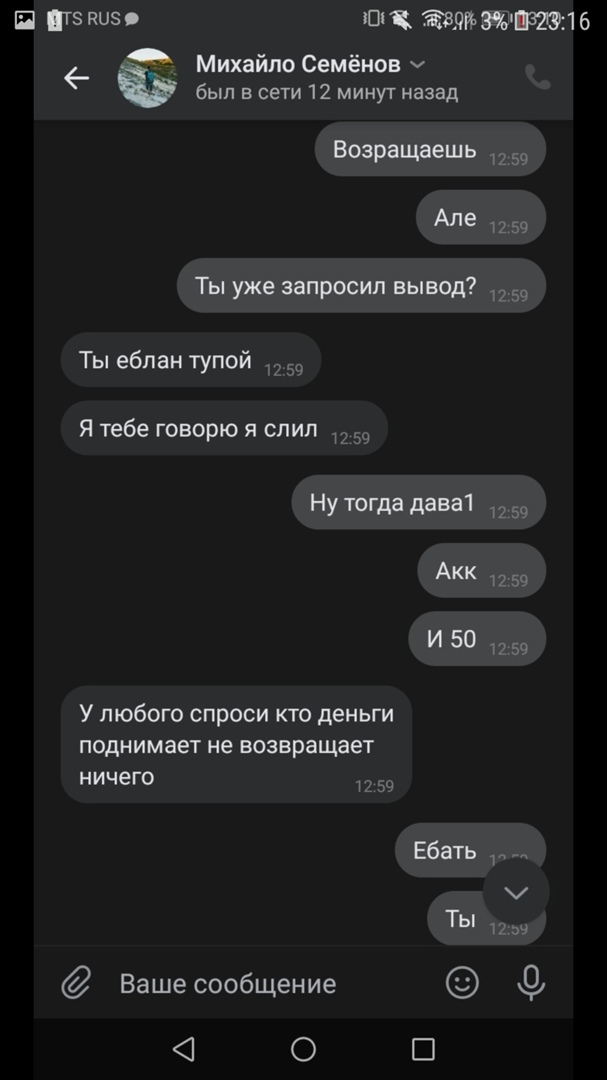Tap the microphone to record voice
Image resolution: width=607 pixels, height=1080 pixels.
click(531, 983)
